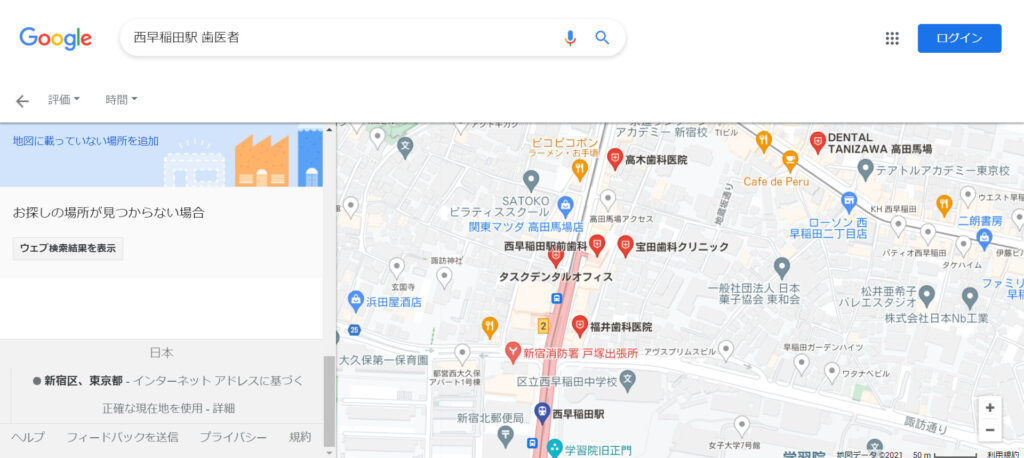Viewport: 1024px width, 458px height.
Task: Select 福井歯科医院 marker on the map
Action: pos(579,324)
